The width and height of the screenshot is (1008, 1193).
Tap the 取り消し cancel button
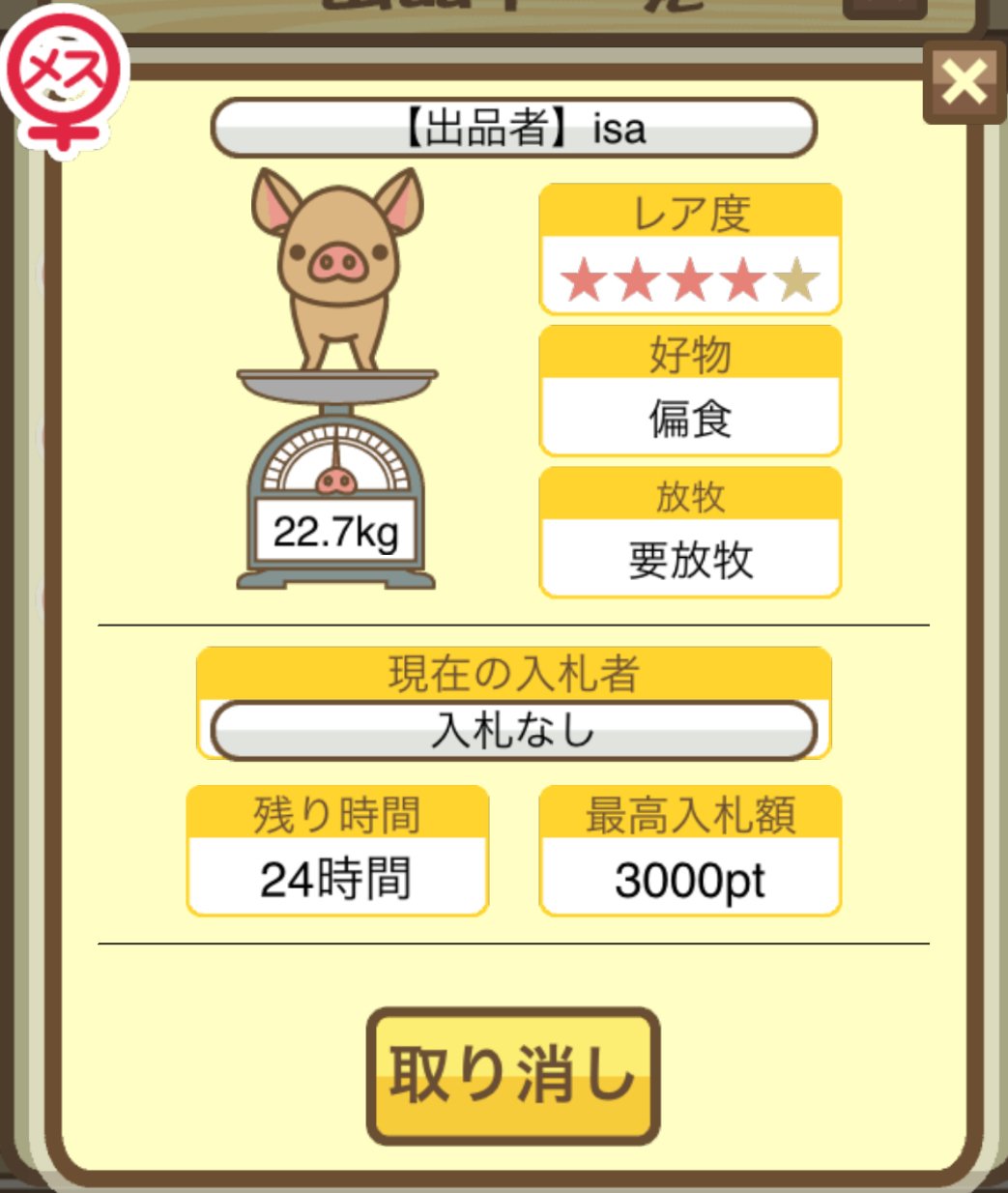click(512, 1075)
